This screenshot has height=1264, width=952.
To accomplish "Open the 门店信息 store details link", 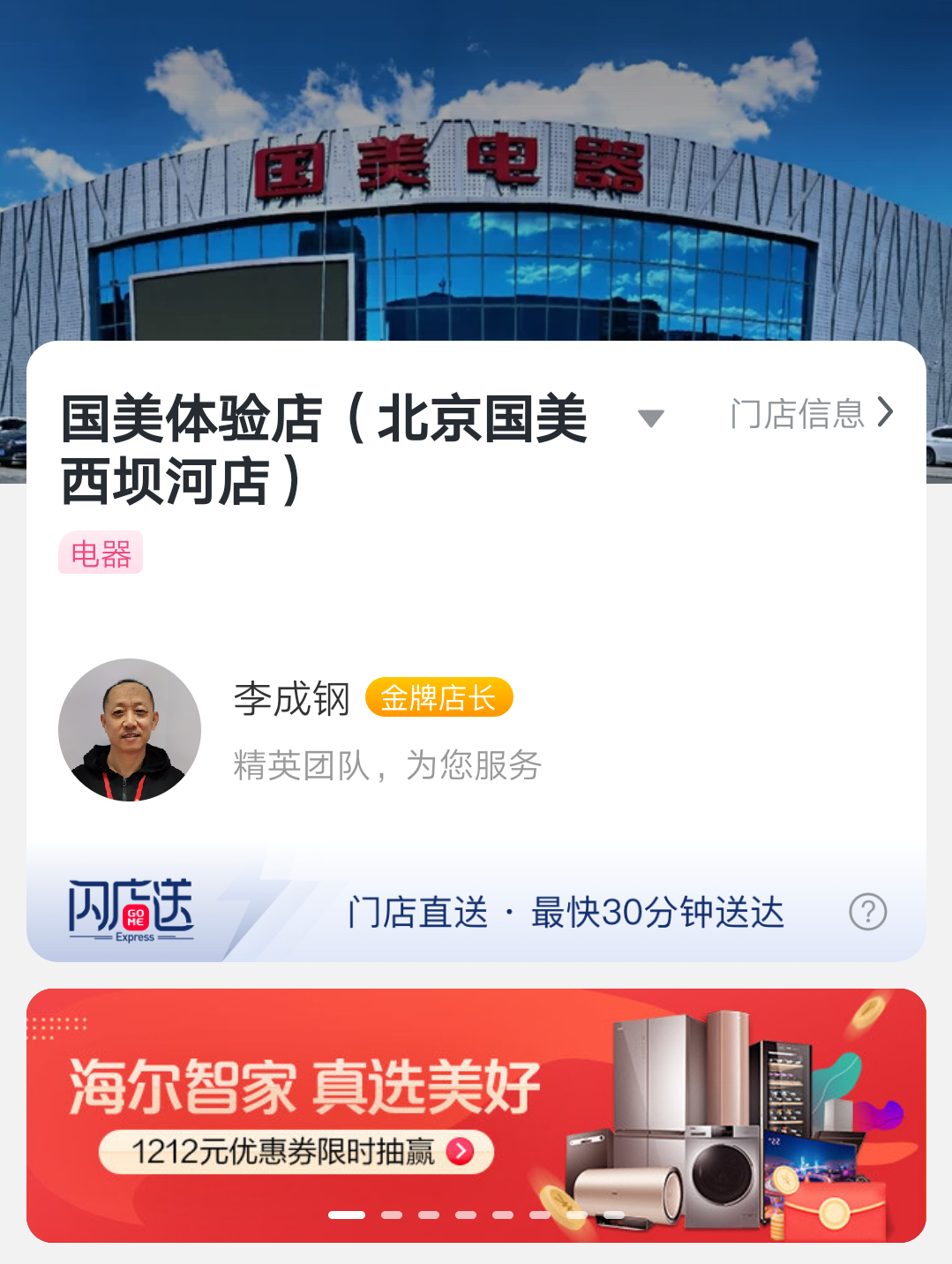I will pyautogui.click(x=798, y=411).
